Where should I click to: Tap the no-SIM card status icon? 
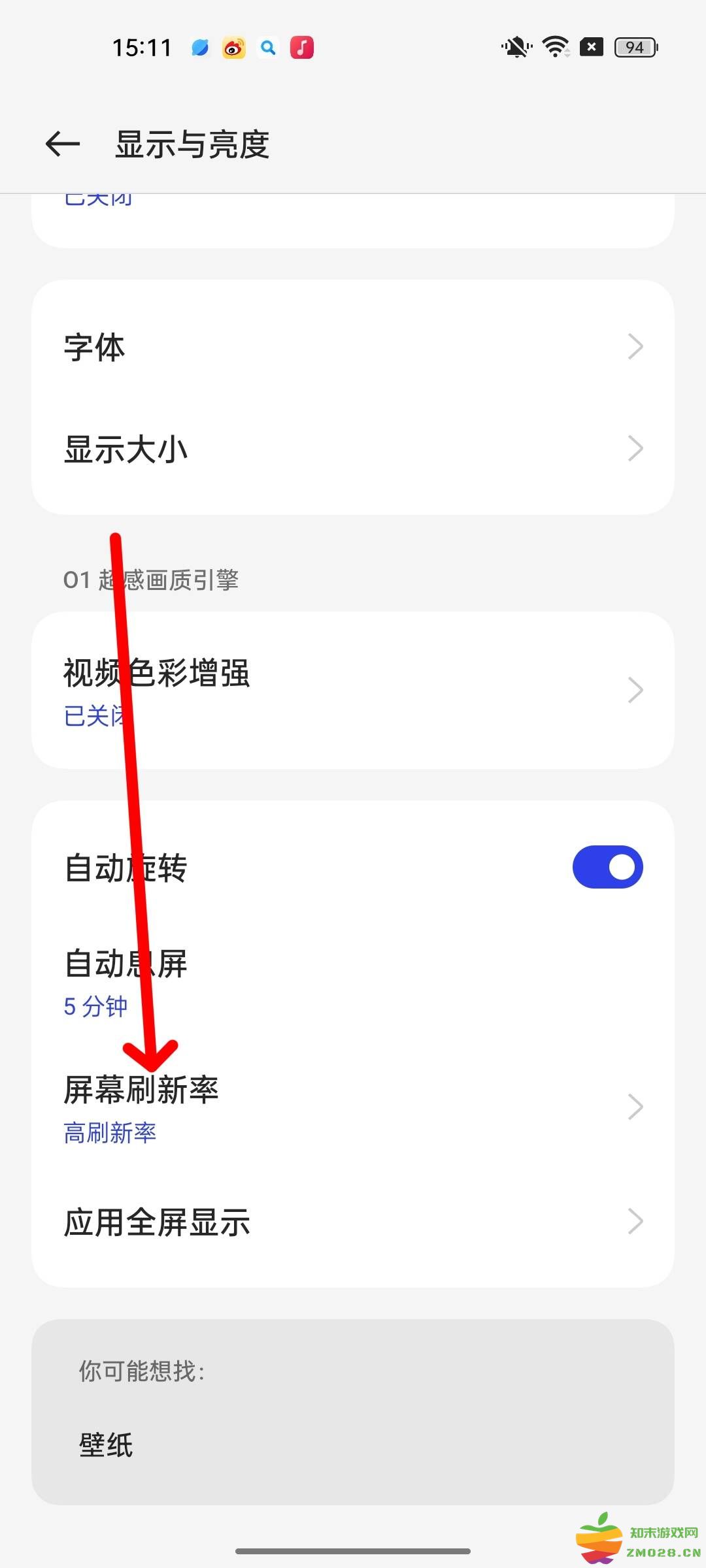coord(592,47)
